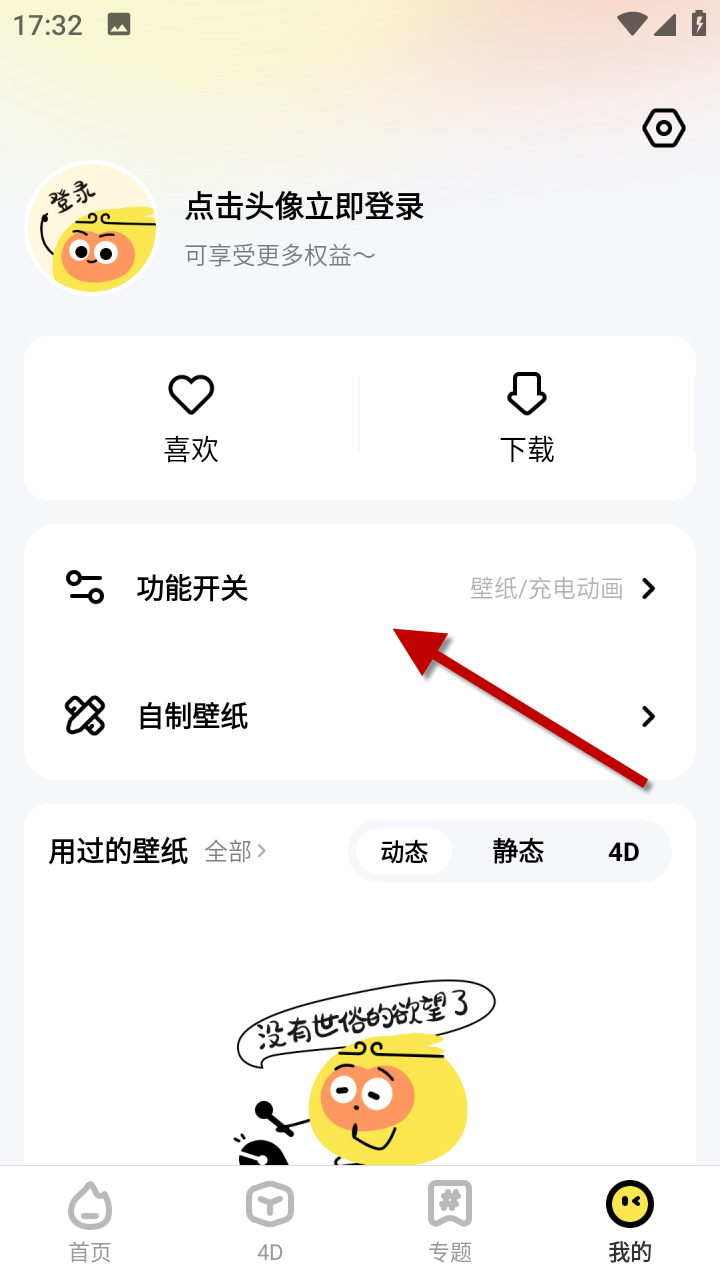Open the 专题 bottom tab
720x1280 pixels.
(x=450, y=1222)
